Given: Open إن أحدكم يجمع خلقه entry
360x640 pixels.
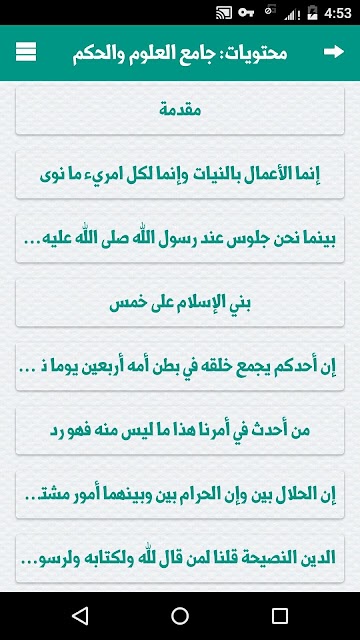Looking at the screenshot, I should 180,367.
